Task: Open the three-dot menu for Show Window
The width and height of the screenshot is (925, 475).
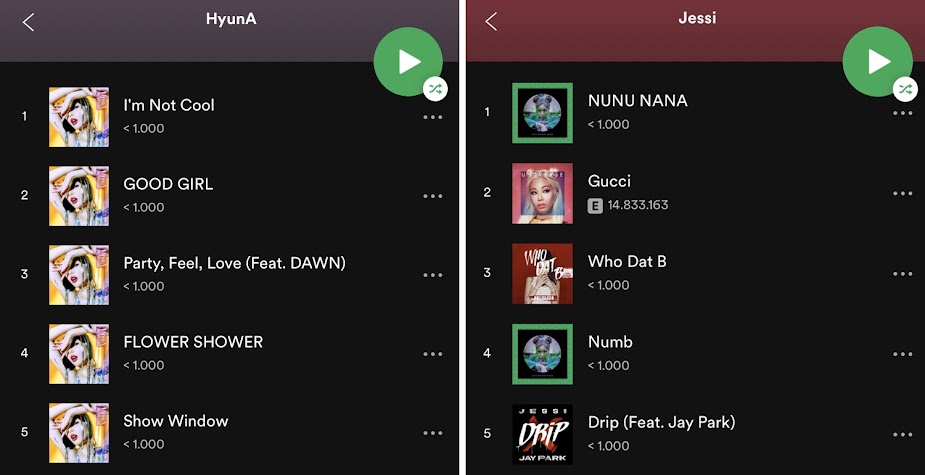Action: (432, 433)
